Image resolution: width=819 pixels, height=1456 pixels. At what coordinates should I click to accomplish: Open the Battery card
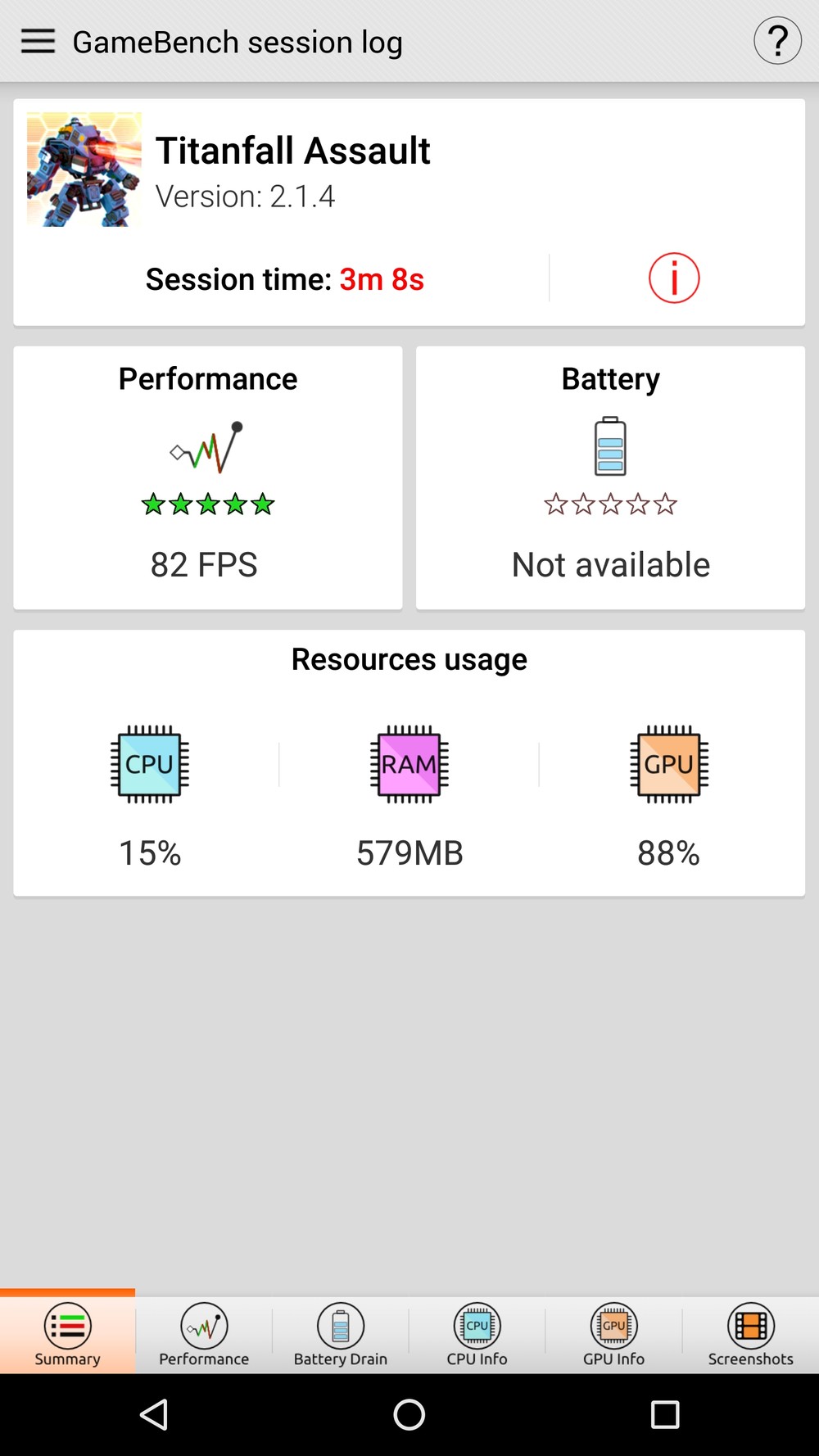click(610, 477)
